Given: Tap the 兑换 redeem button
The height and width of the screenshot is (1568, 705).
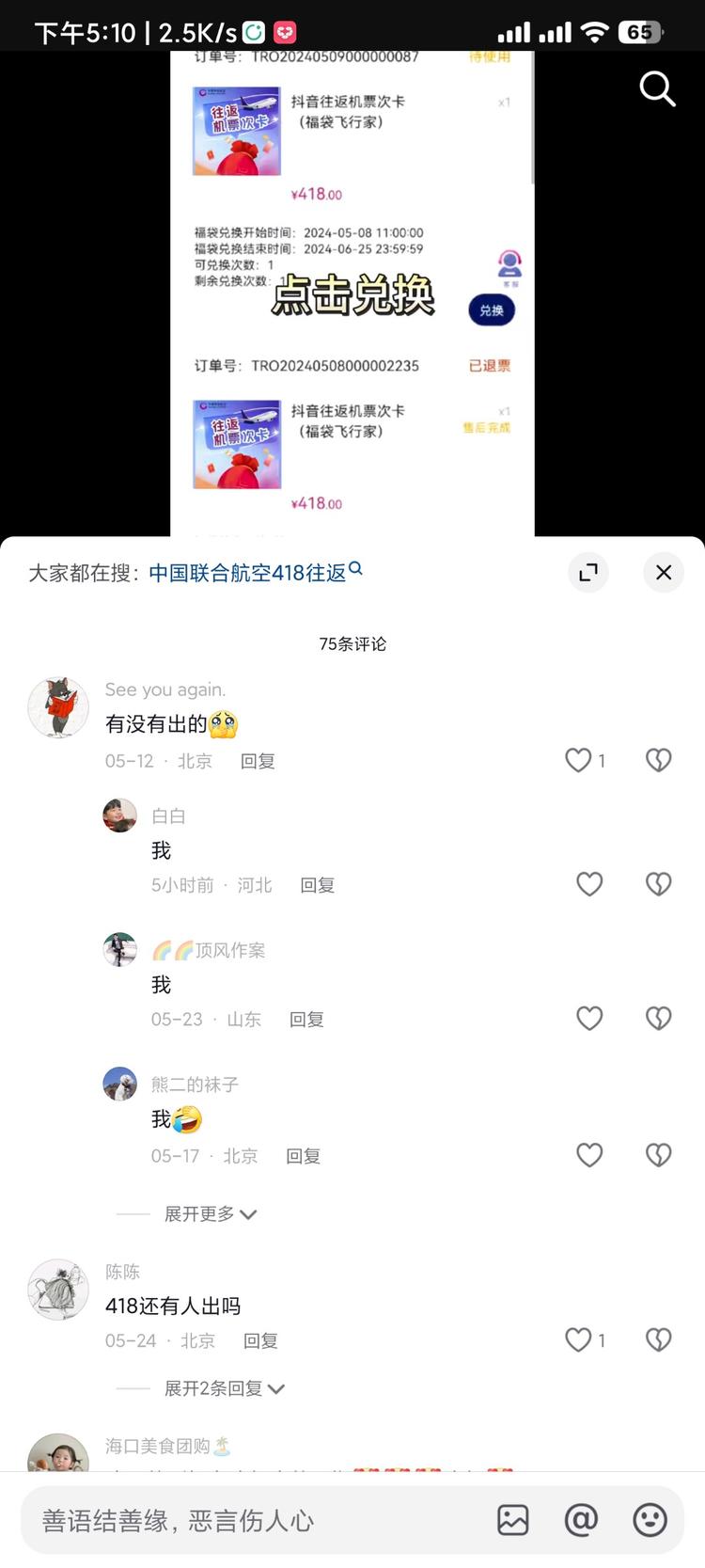Looking at the screenshot, I should tap(492, 309).
